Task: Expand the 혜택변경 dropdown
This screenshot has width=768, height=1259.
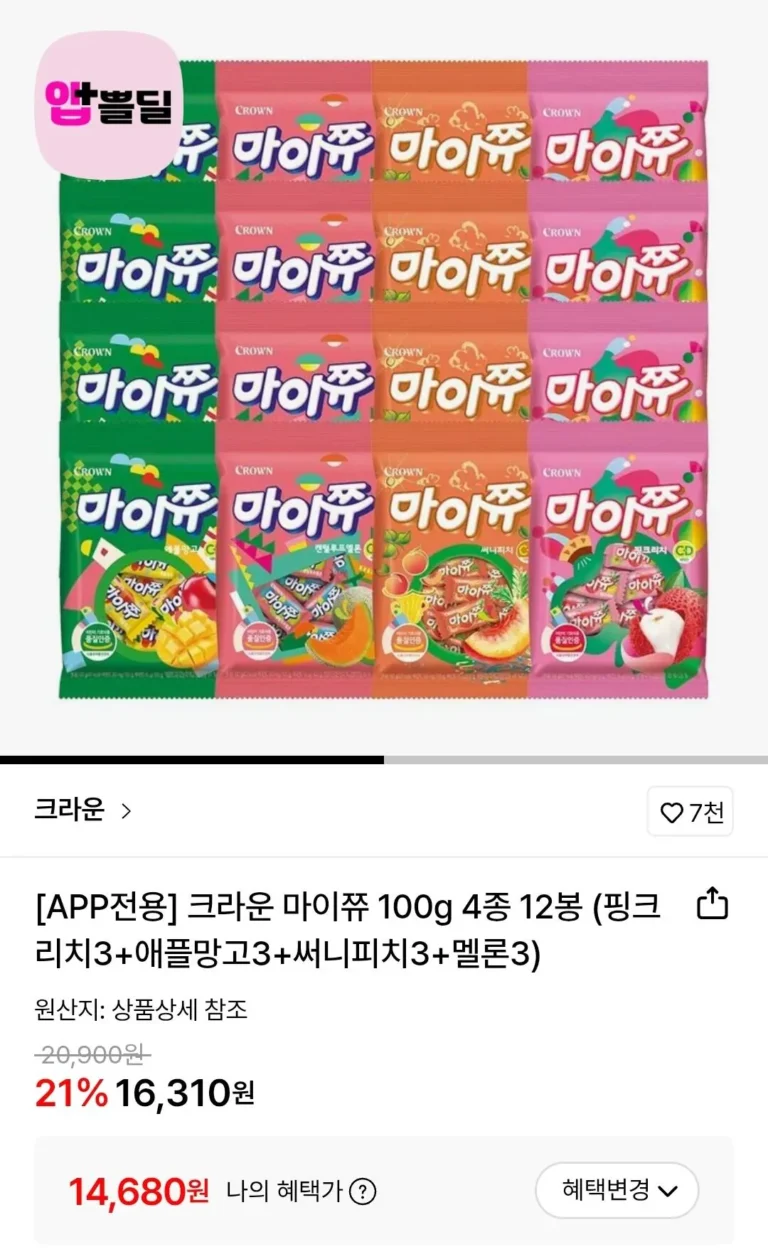Action: pyautogui.click(x=617, y=1190)
